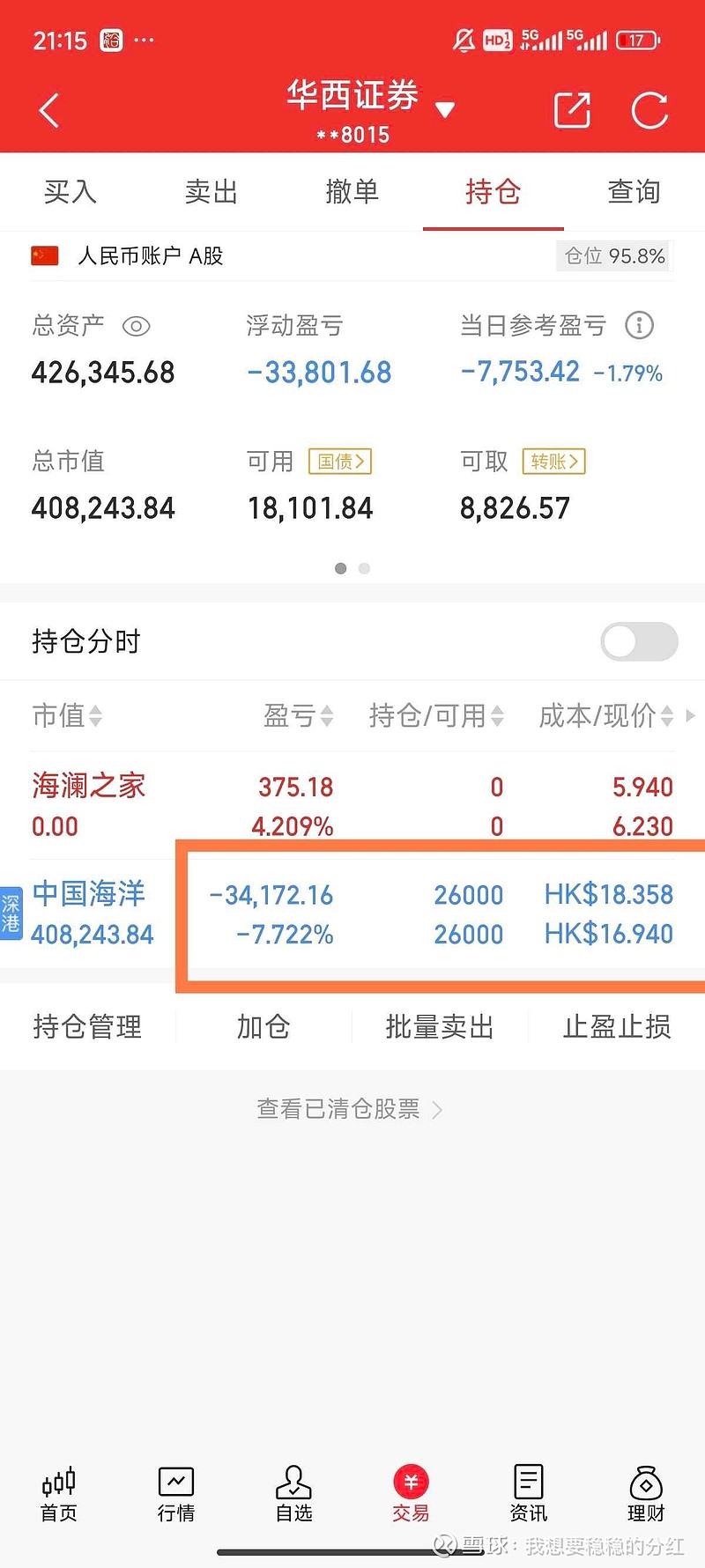Screen dimensions: 705x1568
Task: Open 止盈止损 settings
Action: tap(616, 1027)
